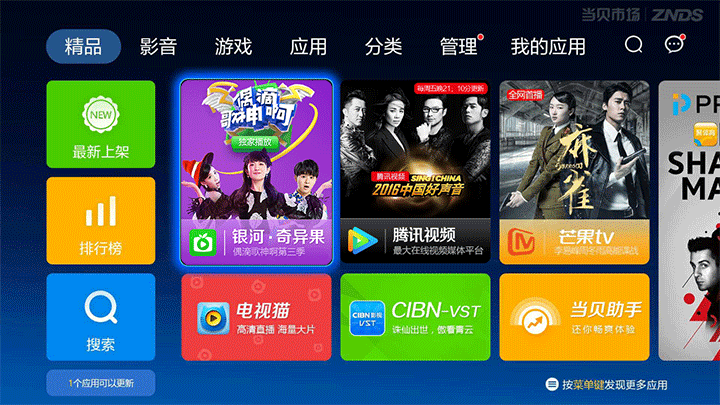Viewport: 720px width, 405px height.
Task: Select the 精品 tab
Action: click(x=83, y=46)
